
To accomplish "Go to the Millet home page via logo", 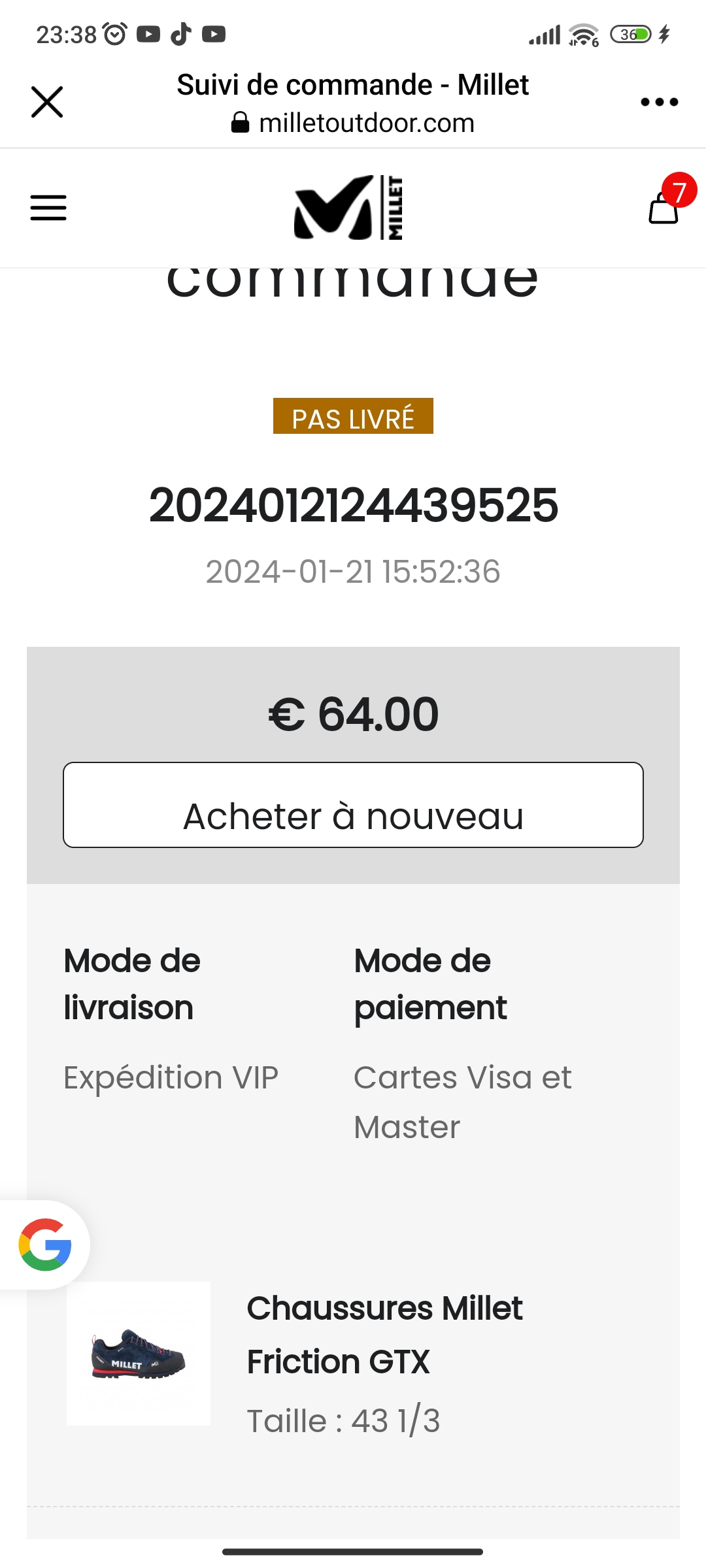I will (x=349, y=208).
